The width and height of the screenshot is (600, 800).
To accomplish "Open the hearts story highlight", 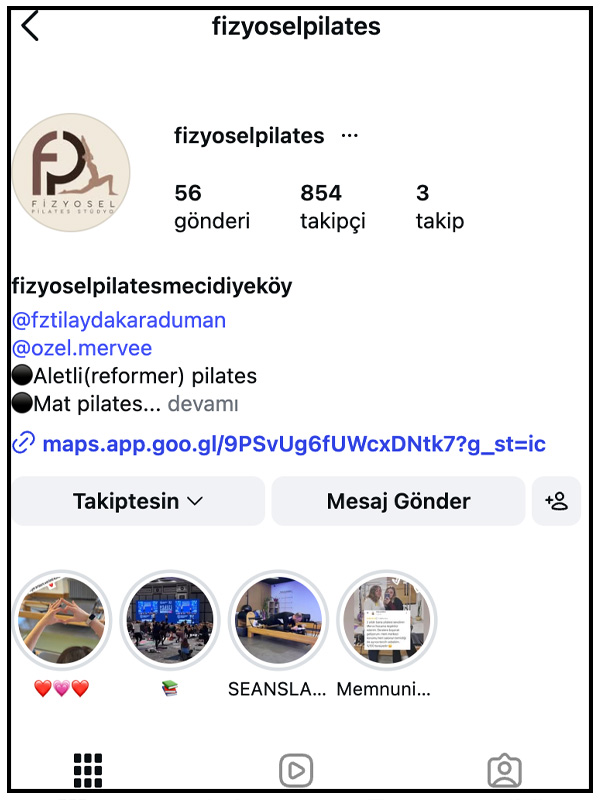I will pos(62,620).
